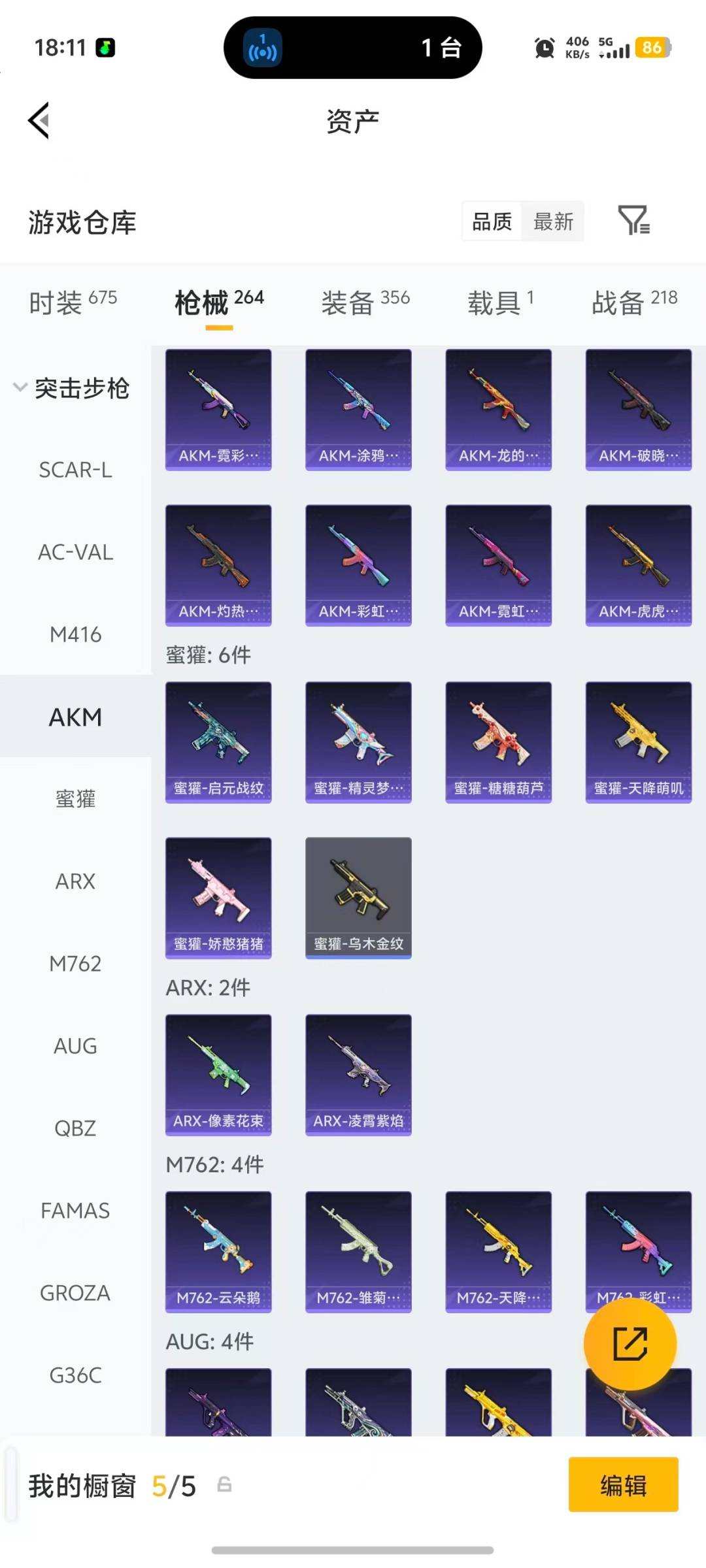Sort warehouse by 最新
The image size is (706, 1568).
click(553, 222)
